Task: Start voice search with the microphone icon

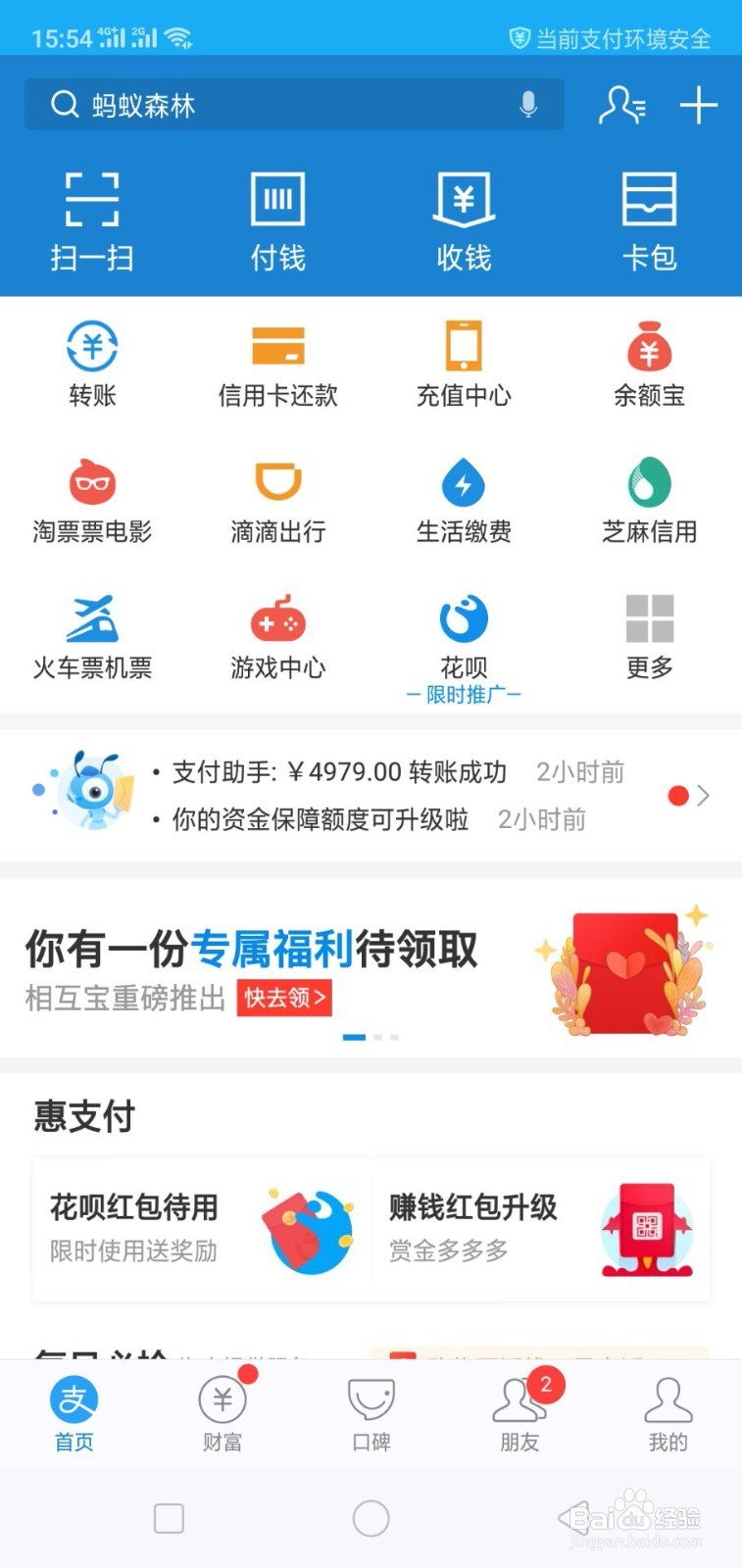Action: coord(529,105)
